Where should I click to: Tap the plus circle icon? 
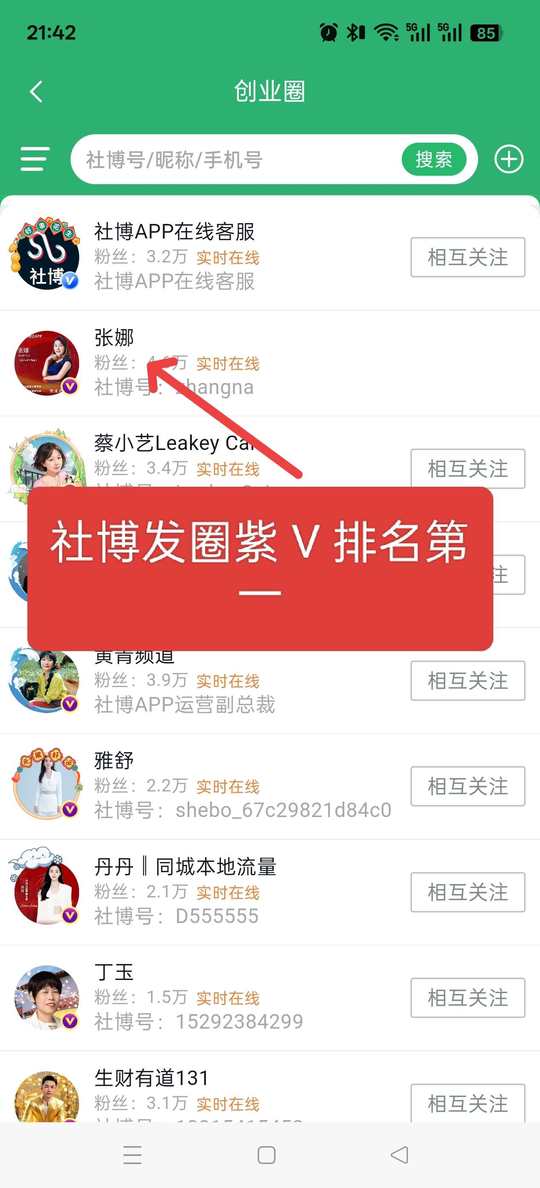click(509, 159)
